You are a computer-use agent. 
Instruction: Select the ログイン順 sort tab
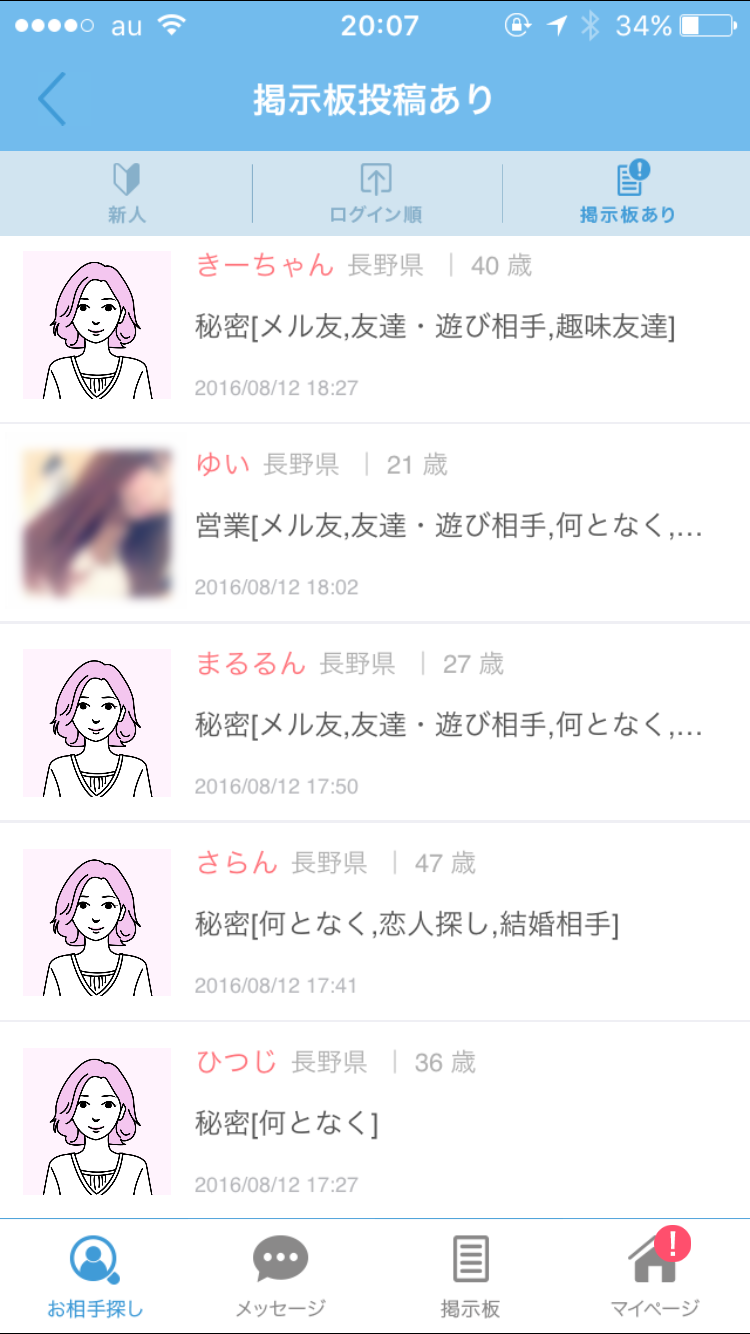point(376,193)
